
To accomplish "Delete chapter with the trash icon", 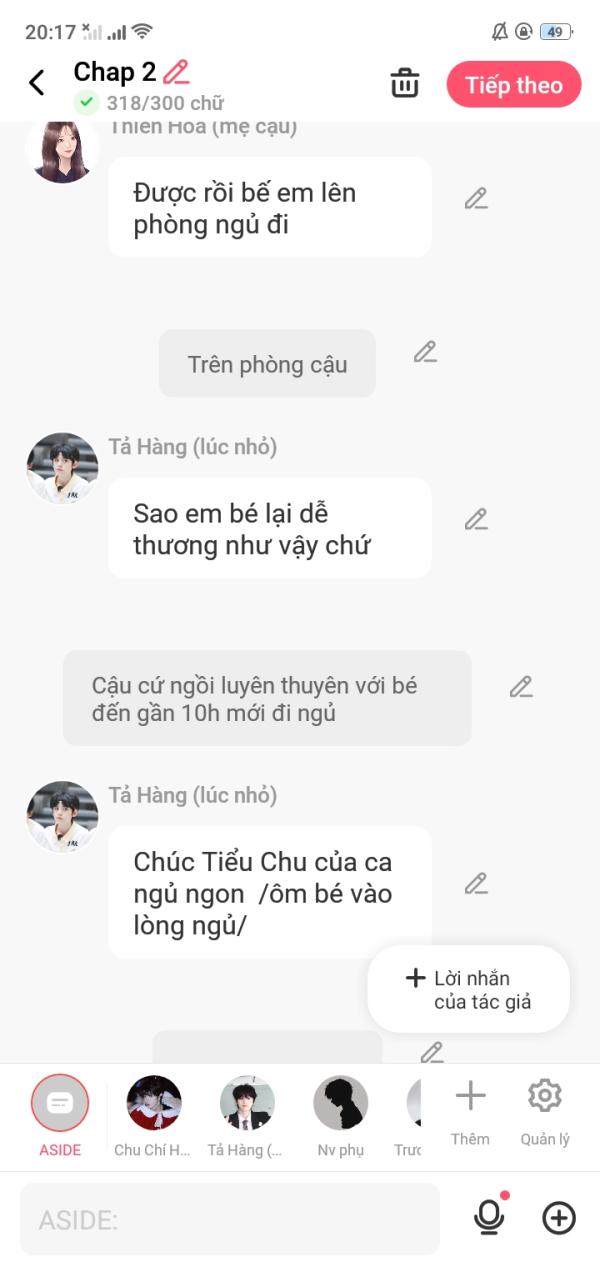I will coord(405,84).
